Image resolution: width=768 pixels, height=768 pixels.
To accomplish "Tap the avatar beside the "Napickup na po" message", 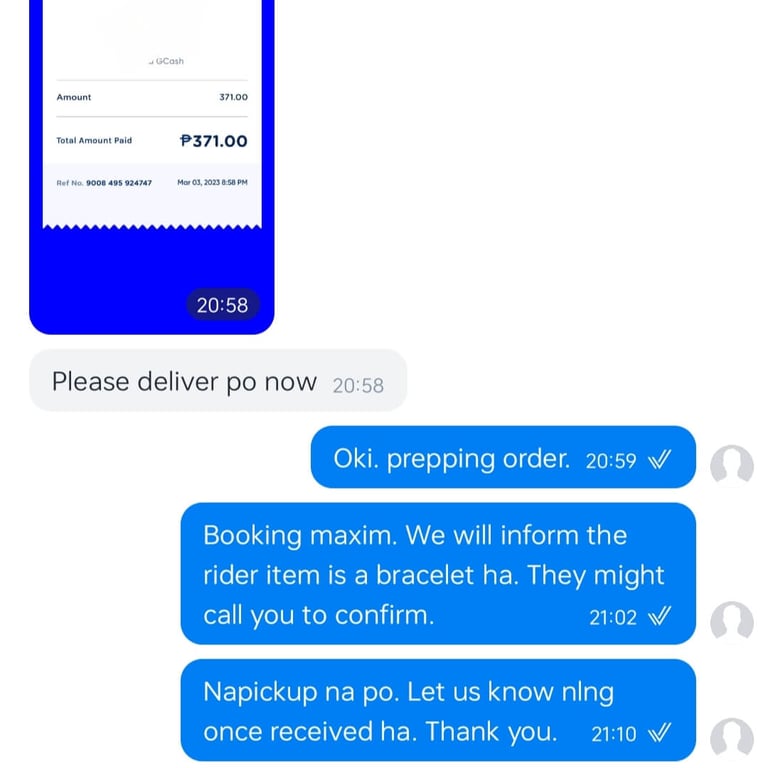I will coord(732,738).
